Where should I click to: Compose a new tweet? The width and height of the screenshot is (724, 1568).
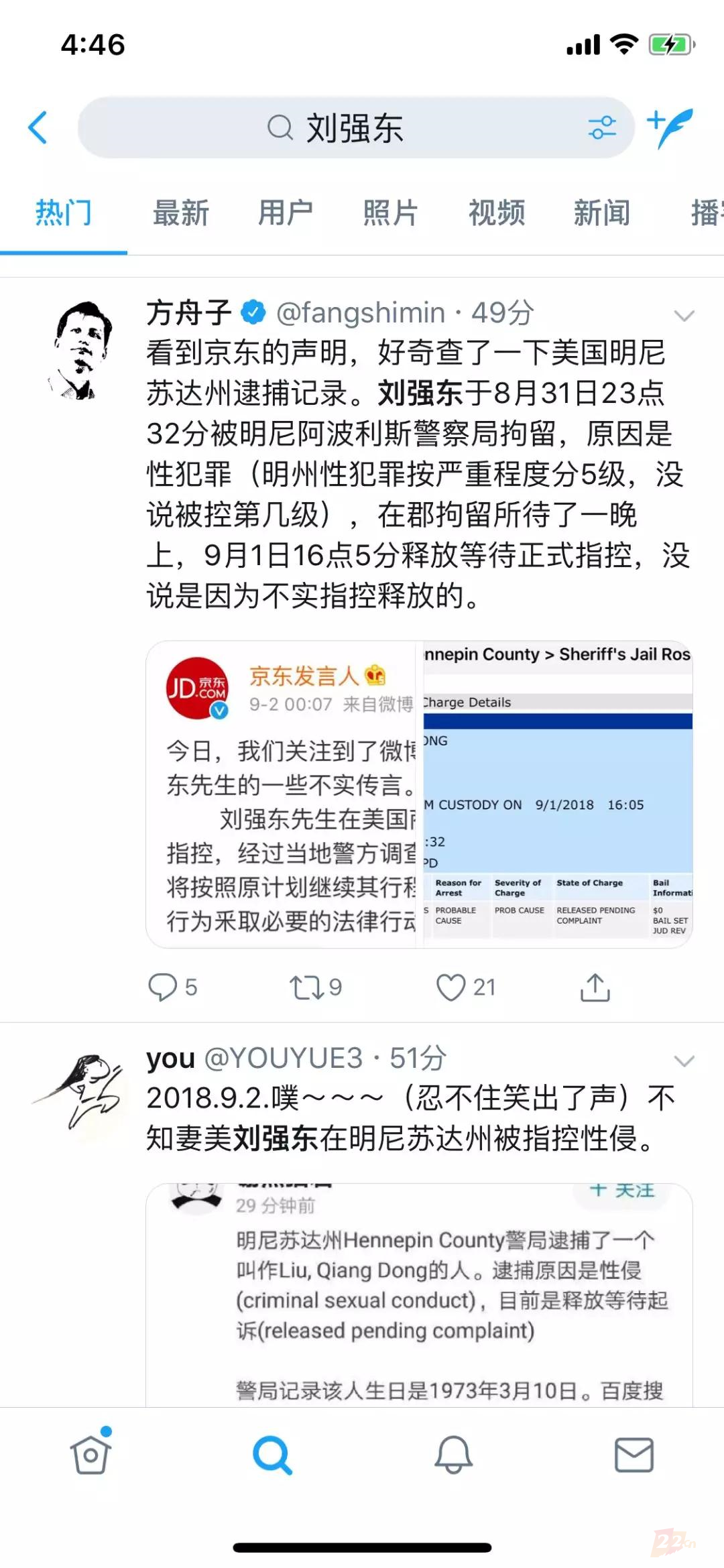pyautogui.click(x=670, y=127)
